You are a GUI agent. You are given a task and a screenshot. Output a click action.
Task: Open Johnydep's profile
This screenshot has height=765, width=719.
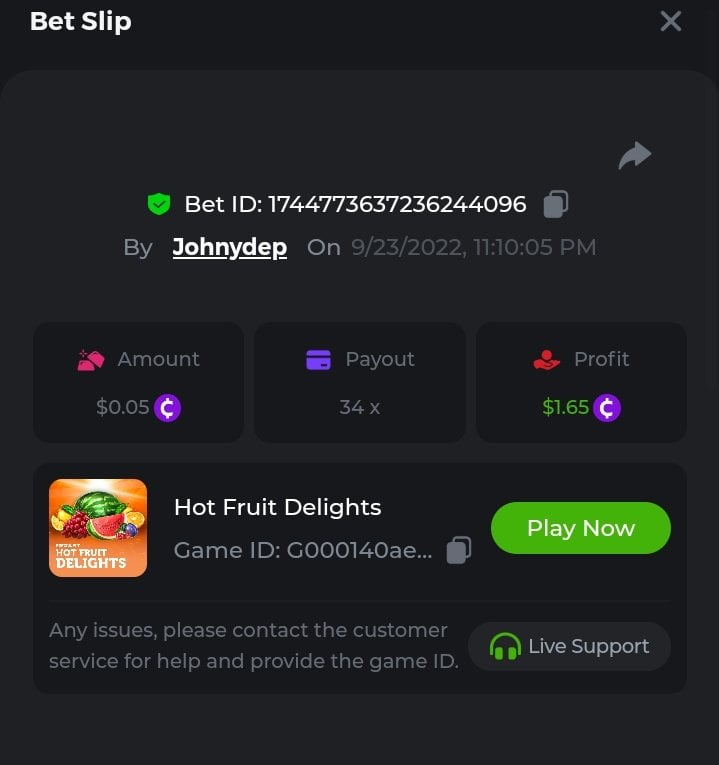click(229, 247)
